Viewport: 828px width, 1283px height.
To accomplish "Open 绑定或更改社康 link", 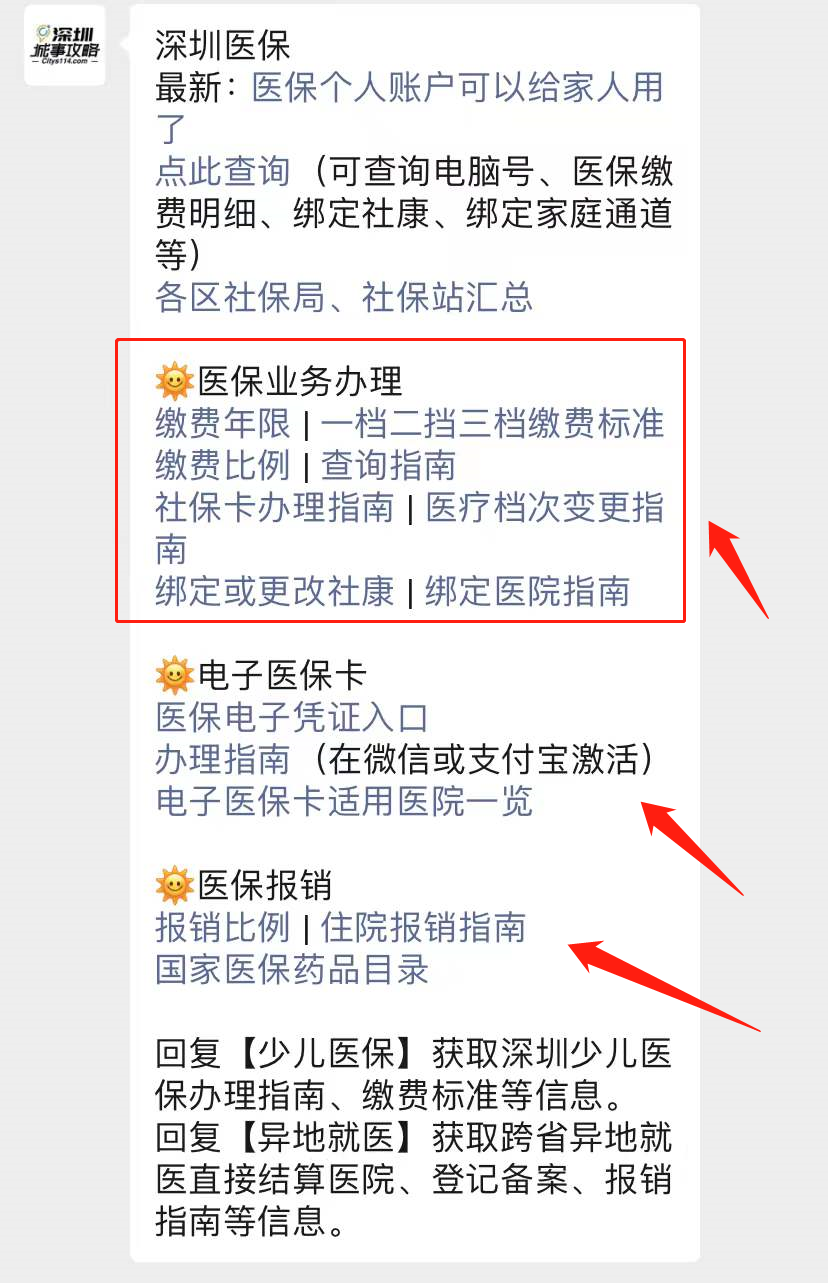I will [x=274, y=592].
